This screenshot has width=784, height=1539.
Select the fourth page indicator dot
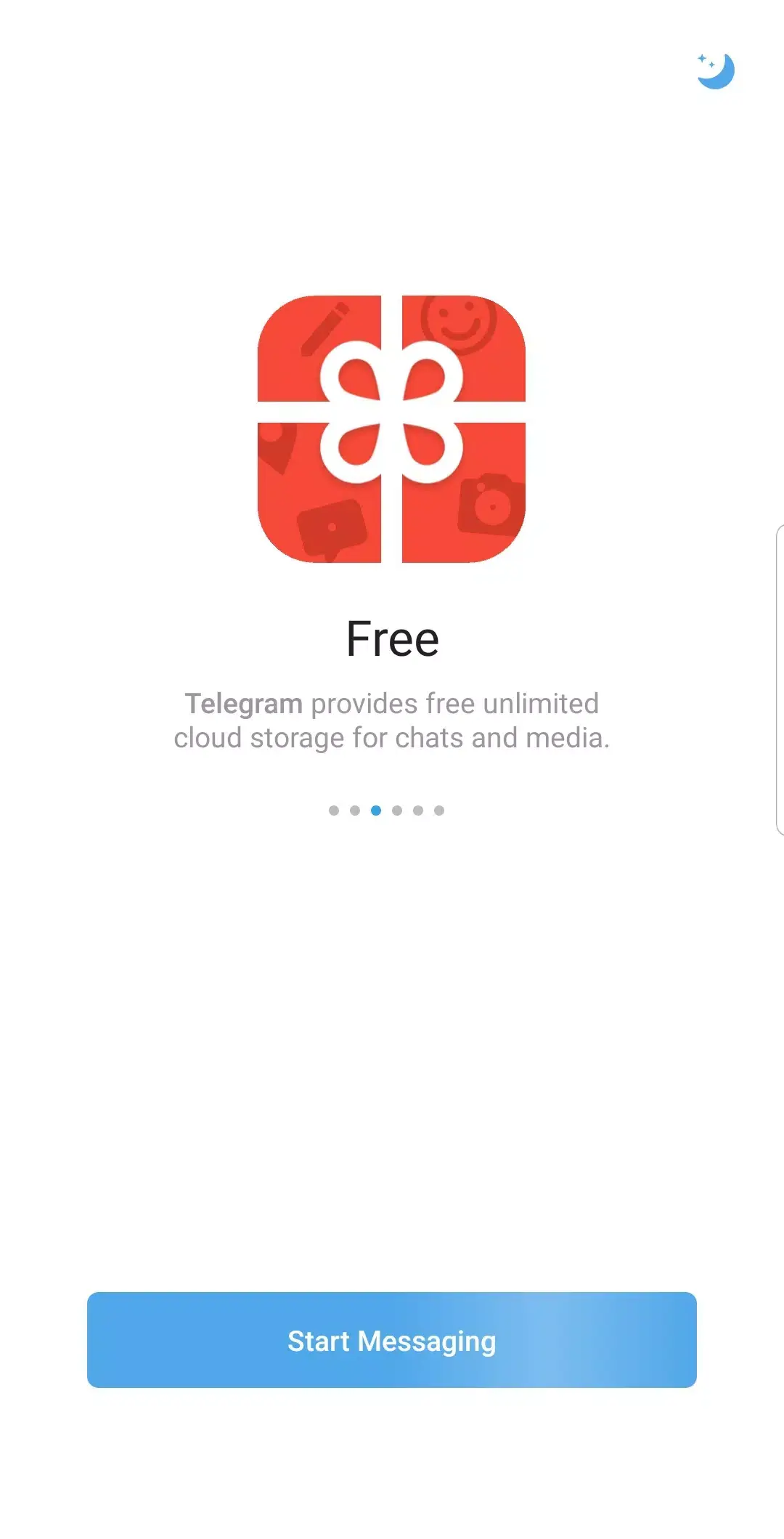397,811
